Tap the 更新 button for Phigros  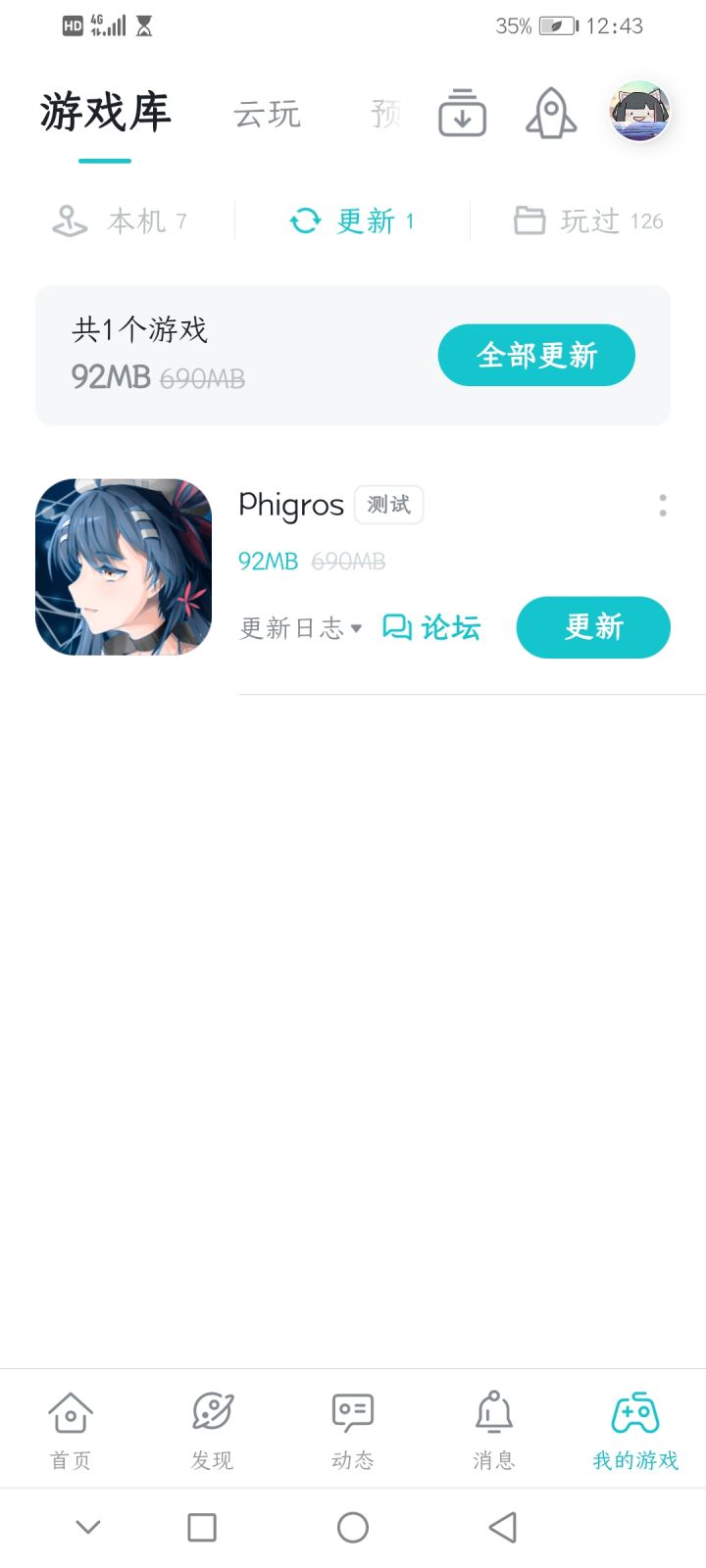tap(592, 627)
